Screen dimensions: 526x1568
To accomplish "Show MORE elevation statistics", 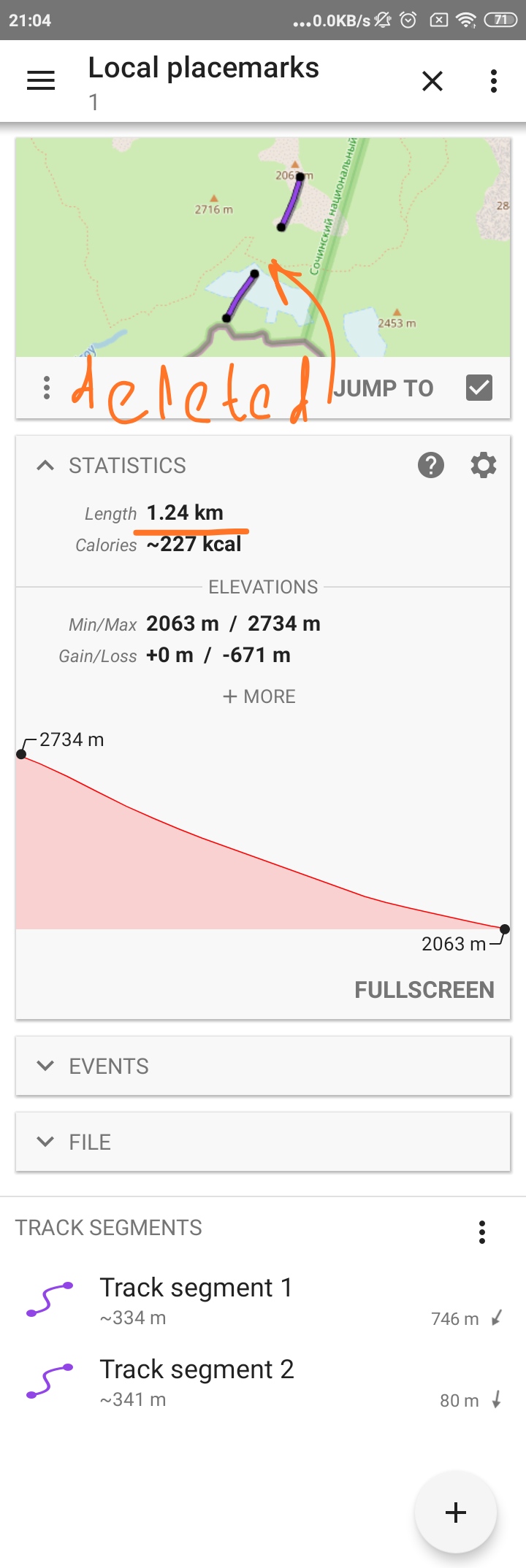I will (x=259, y=696).
